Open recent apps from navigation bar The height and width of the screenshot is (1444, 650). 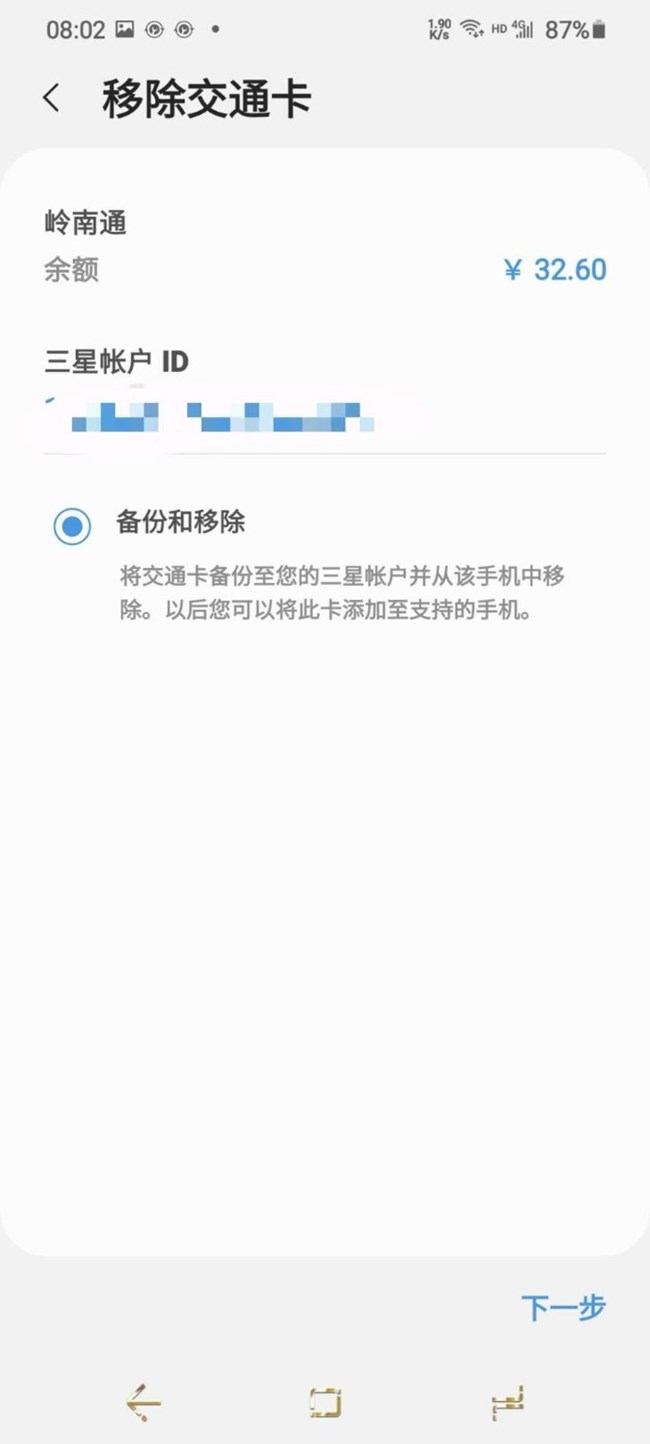pyautogui.click(x=509, y=1403)
